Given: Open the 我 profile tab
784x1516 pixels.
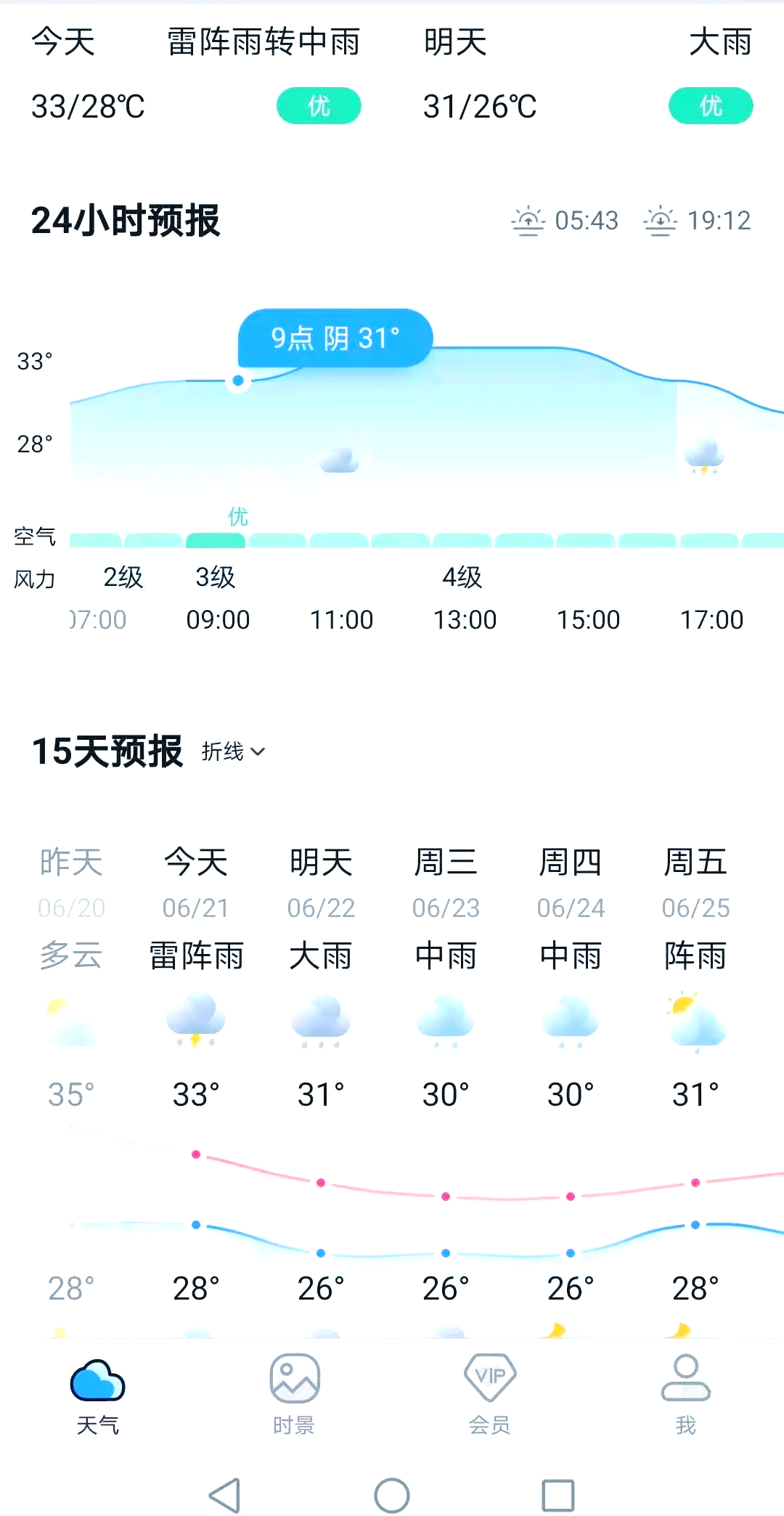Looking at the screenshot, I should (686, 1395).
